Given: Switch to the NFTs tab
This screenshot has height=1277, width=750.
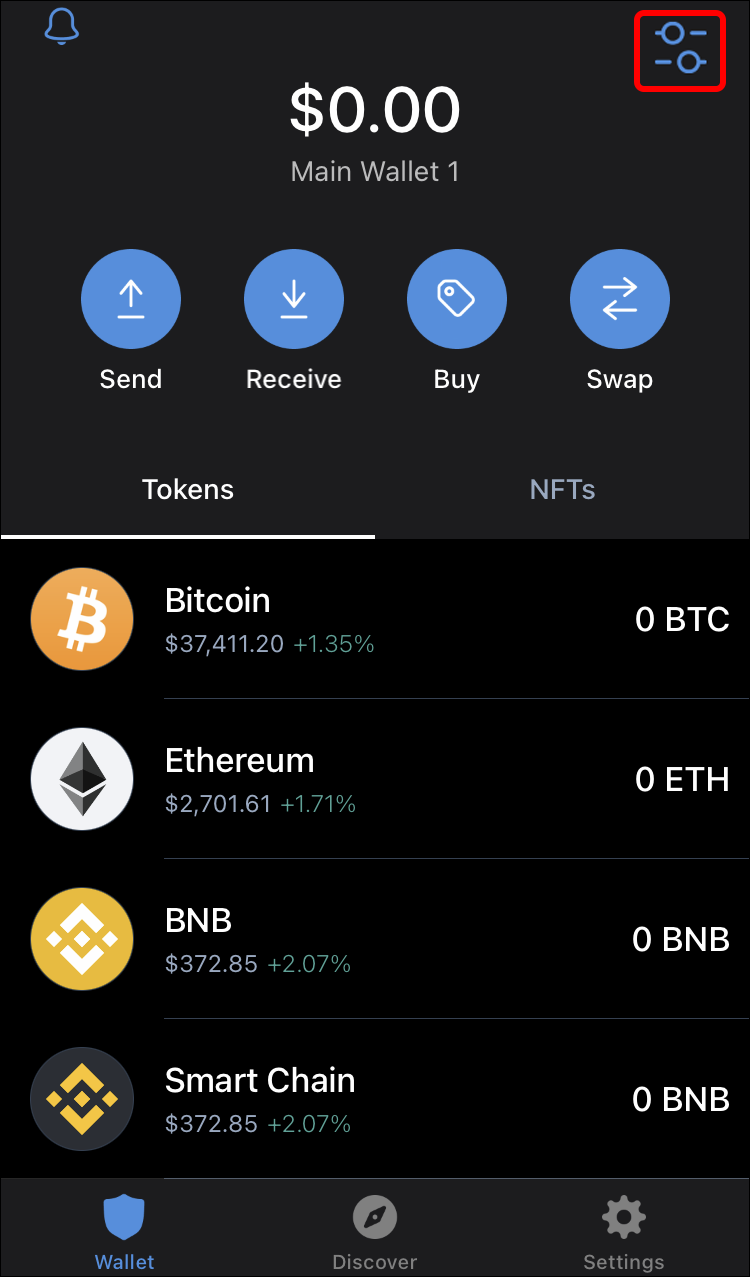Looking at the screenshot, I should 562,489.
